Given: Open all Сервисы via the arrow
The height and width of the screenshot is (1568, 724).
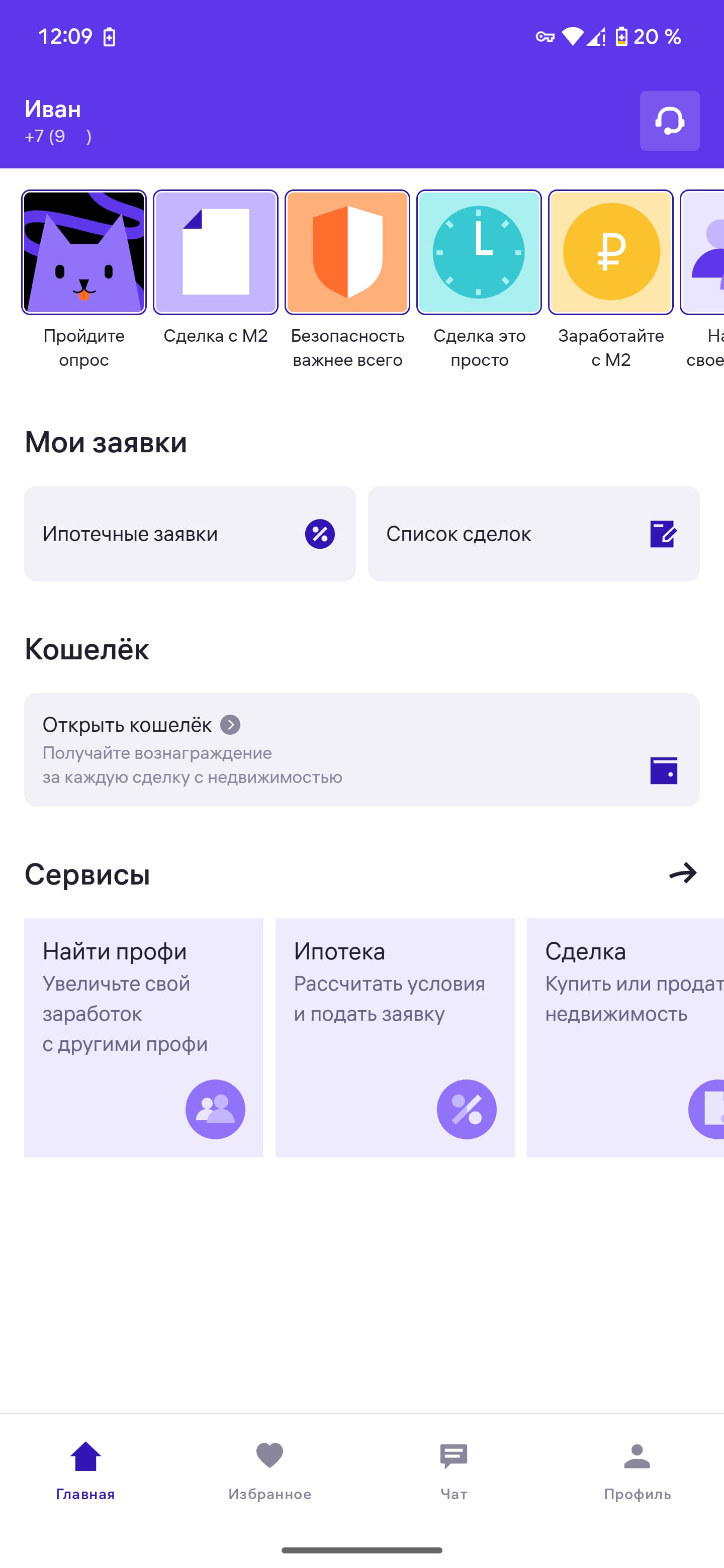Looking at the screenshot, I should tap(683, 873).
